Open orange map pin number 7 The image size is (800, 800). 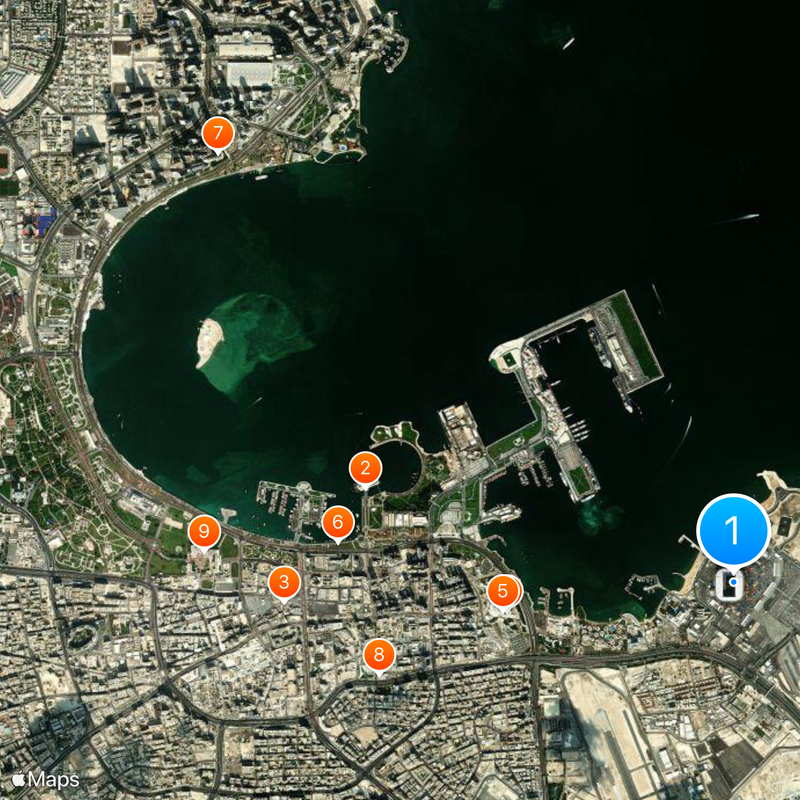tap(217, 132)
